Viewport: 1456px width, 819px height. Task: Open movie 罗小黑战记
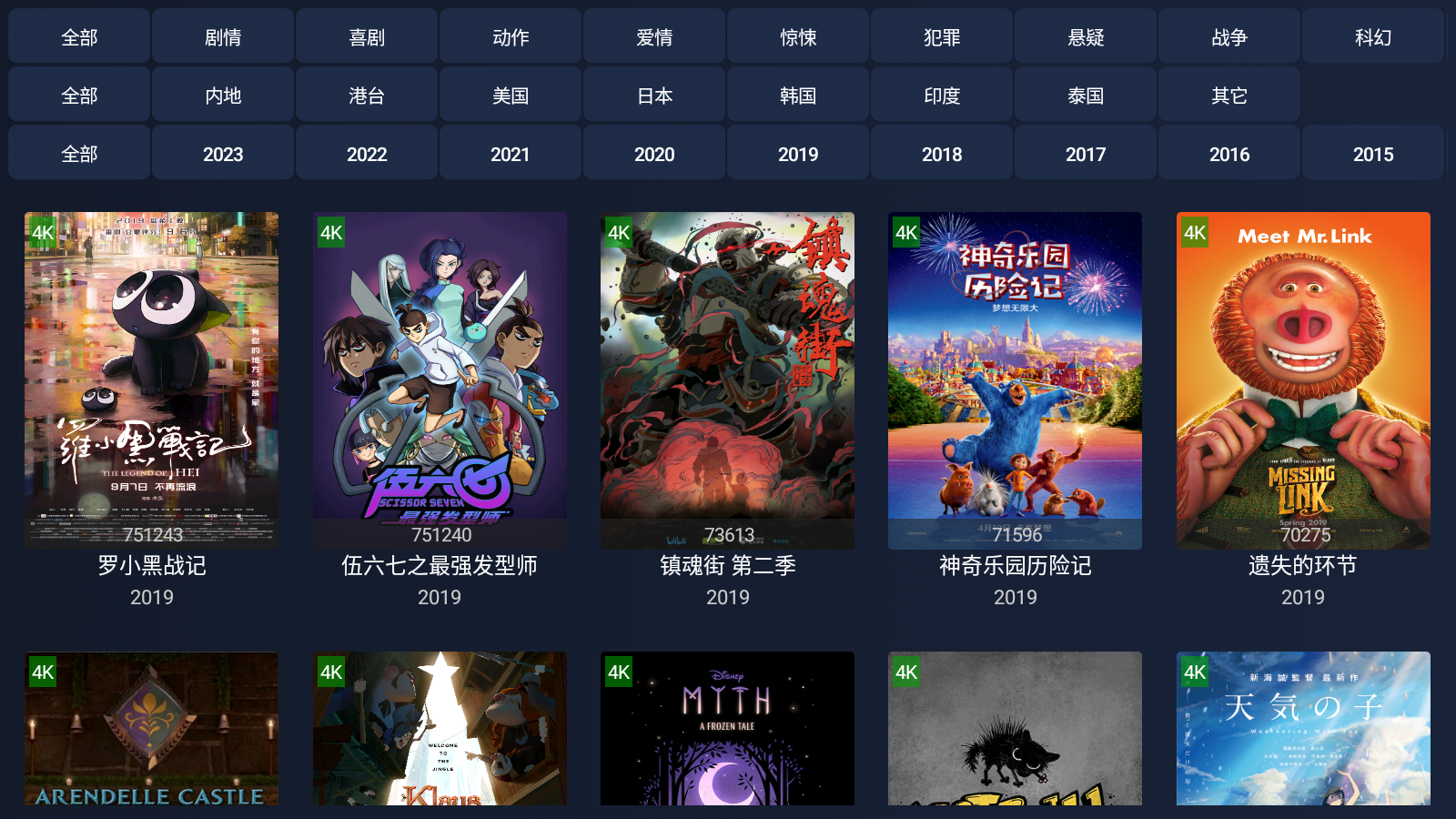pos(152,380)
